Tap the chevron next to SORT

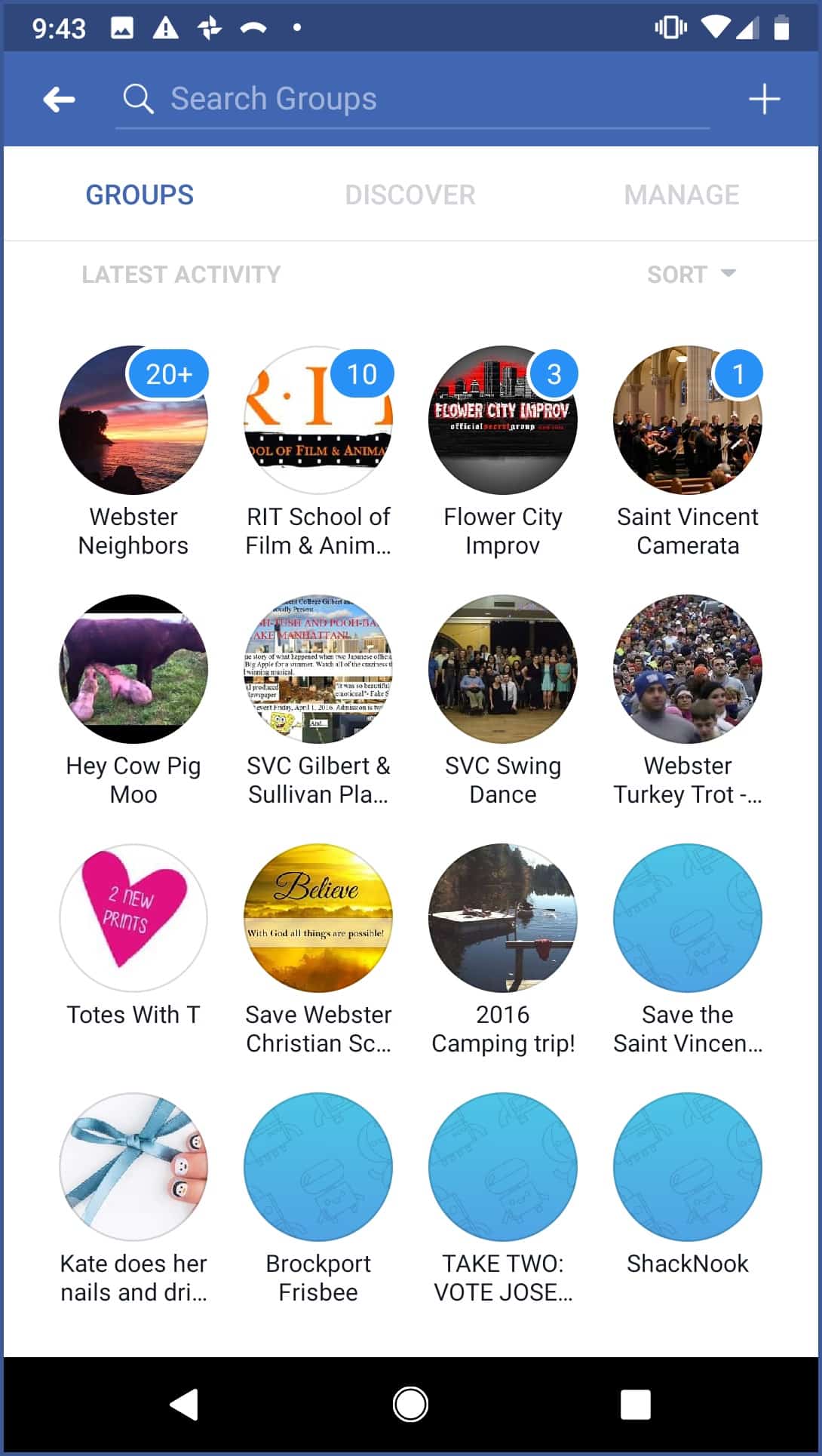pyautogui.click(x=726, y=274)
